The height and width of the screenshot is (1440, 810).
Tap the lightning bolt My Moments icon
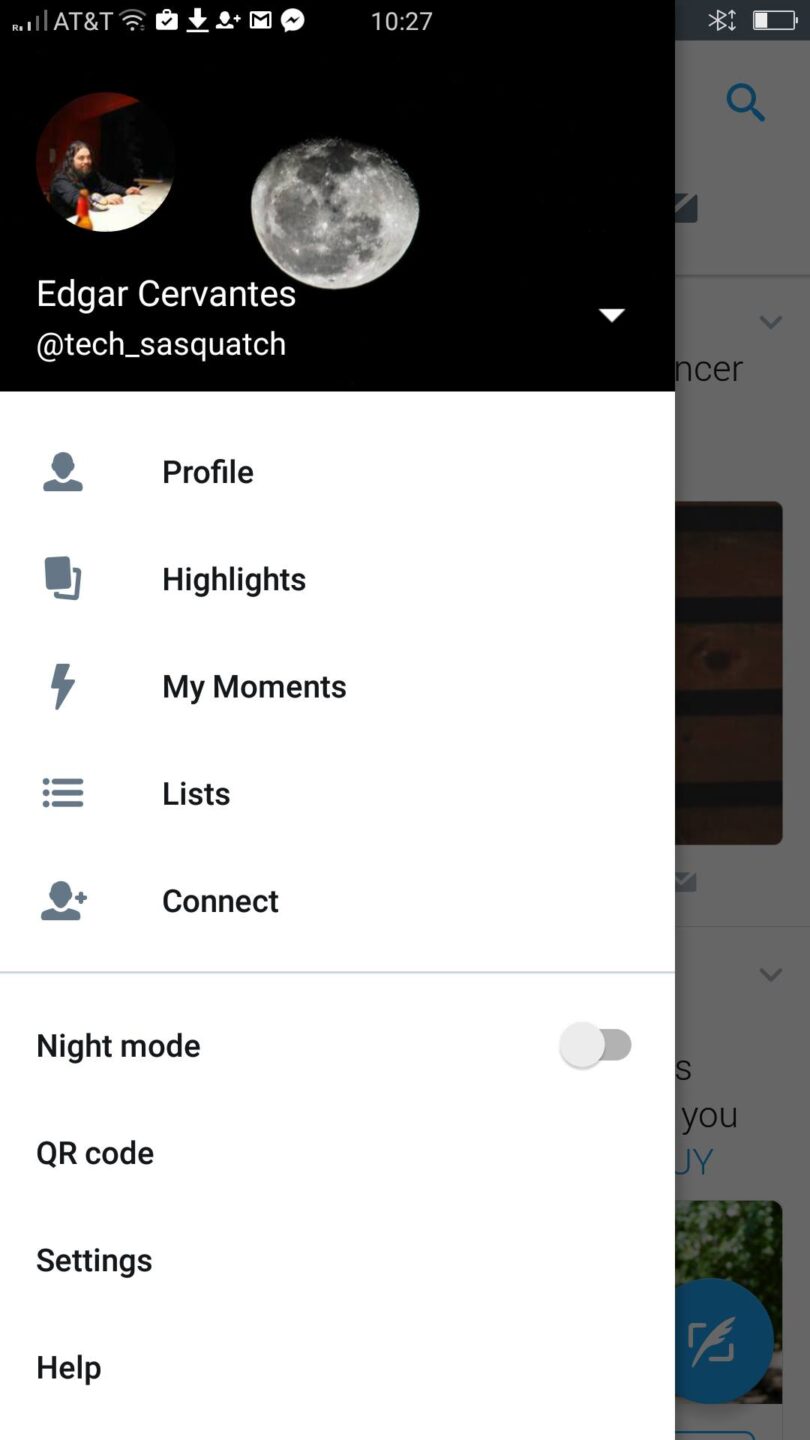point(62,686)
